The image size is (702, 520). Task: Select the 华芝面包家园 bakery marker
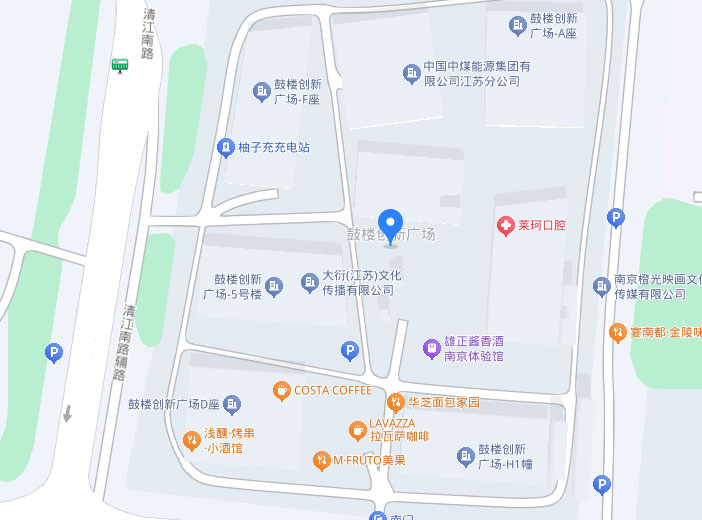coord(396,403)
